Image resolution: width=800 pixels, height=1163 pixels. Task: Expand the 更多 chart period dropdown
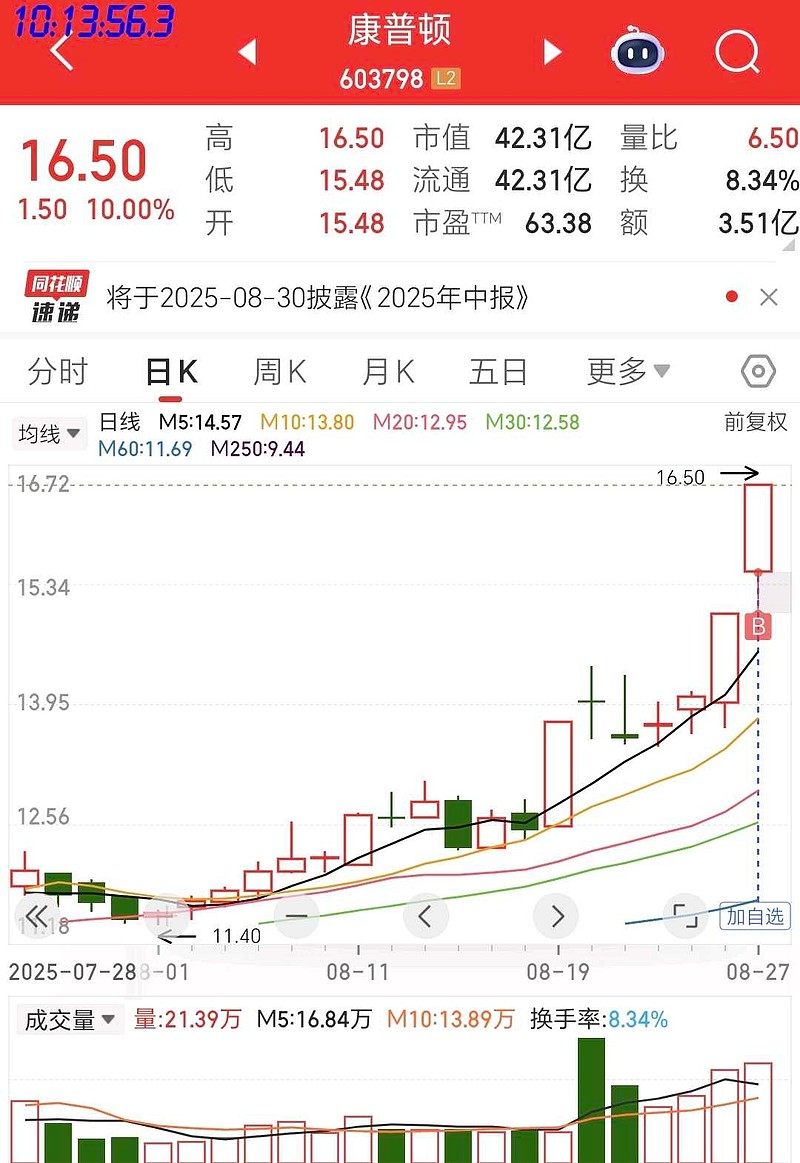click(628, 372)
